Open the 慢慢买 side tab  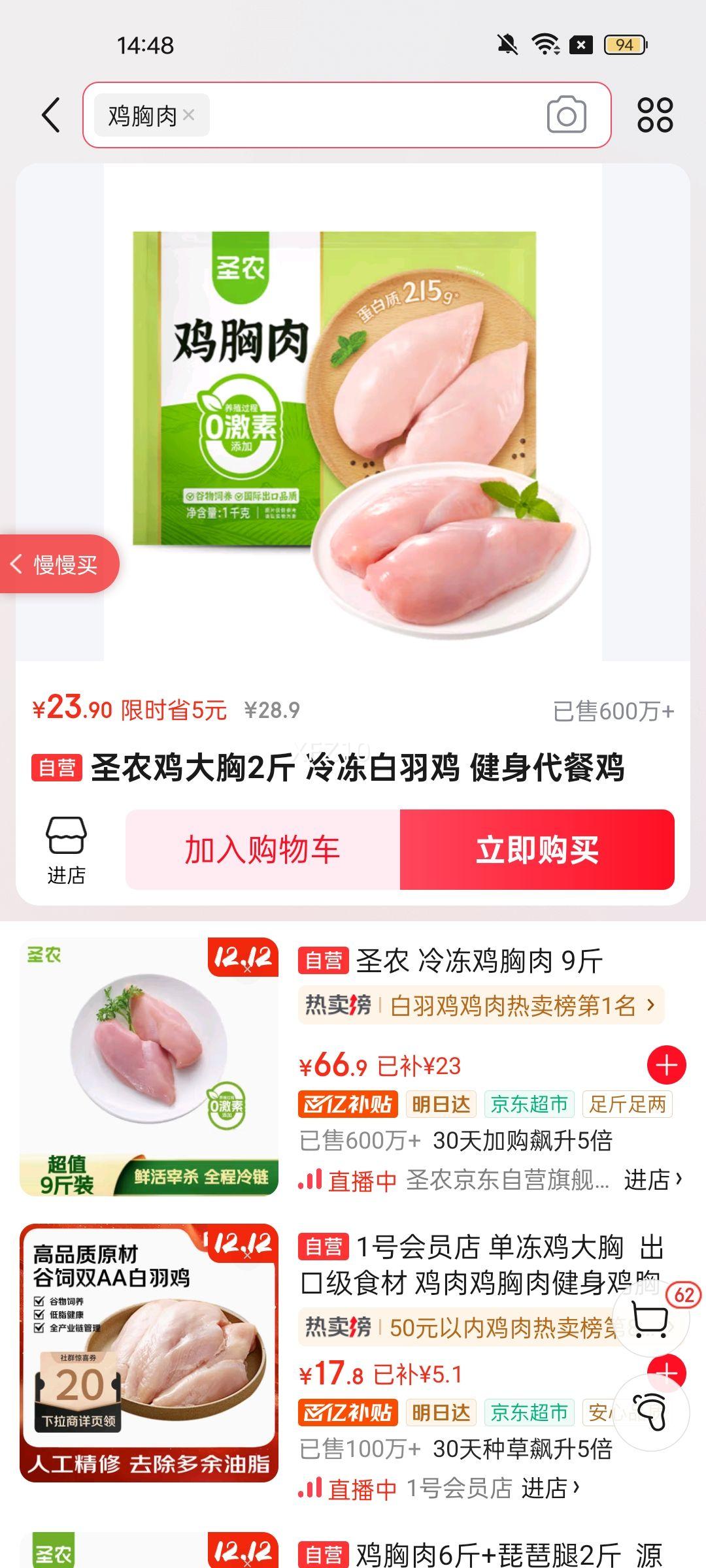pyautogui.click(x=59, y=564)
